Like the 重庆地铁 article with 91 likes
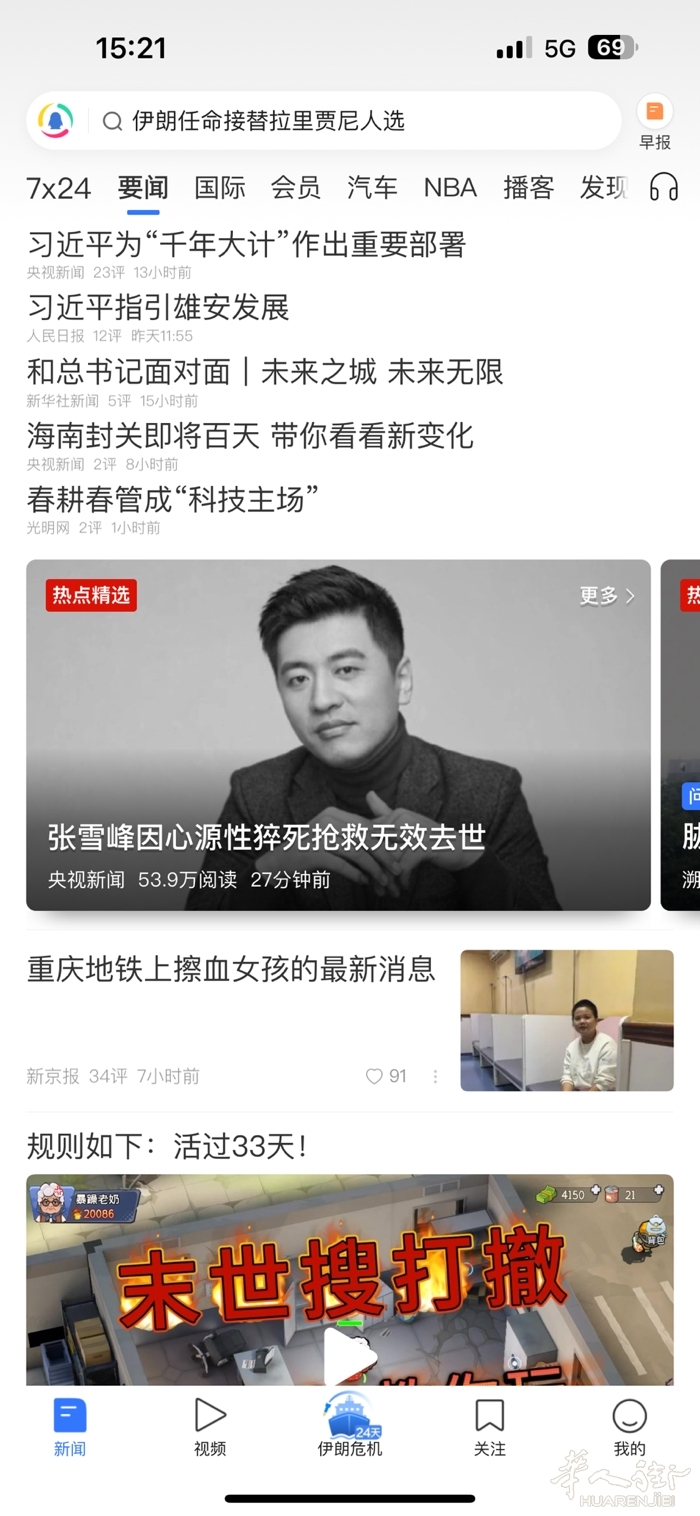The height and width of the screenshot is (1516, 700). (x=375, y=1076)
